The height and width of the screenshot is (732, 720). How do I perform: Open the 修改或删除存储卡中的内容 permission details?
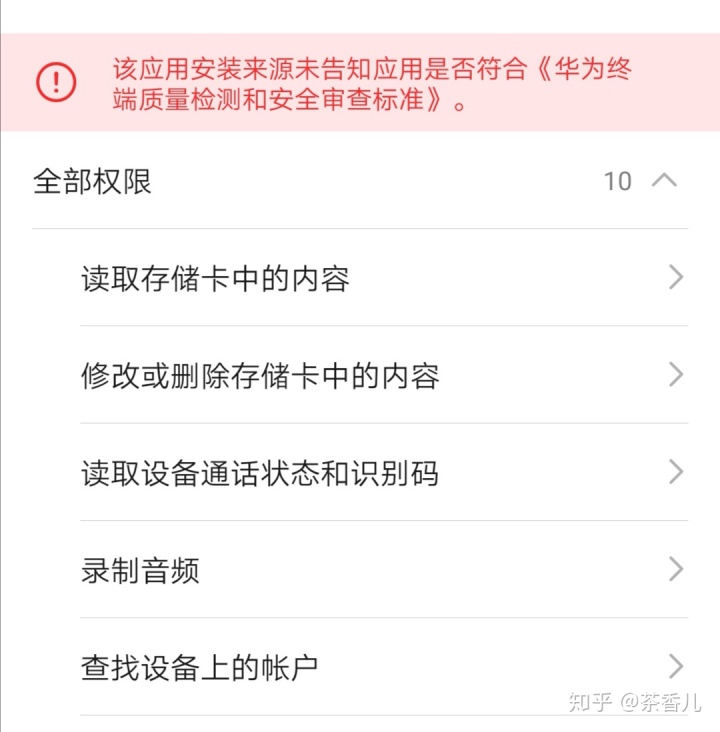(x=360, y=377)
